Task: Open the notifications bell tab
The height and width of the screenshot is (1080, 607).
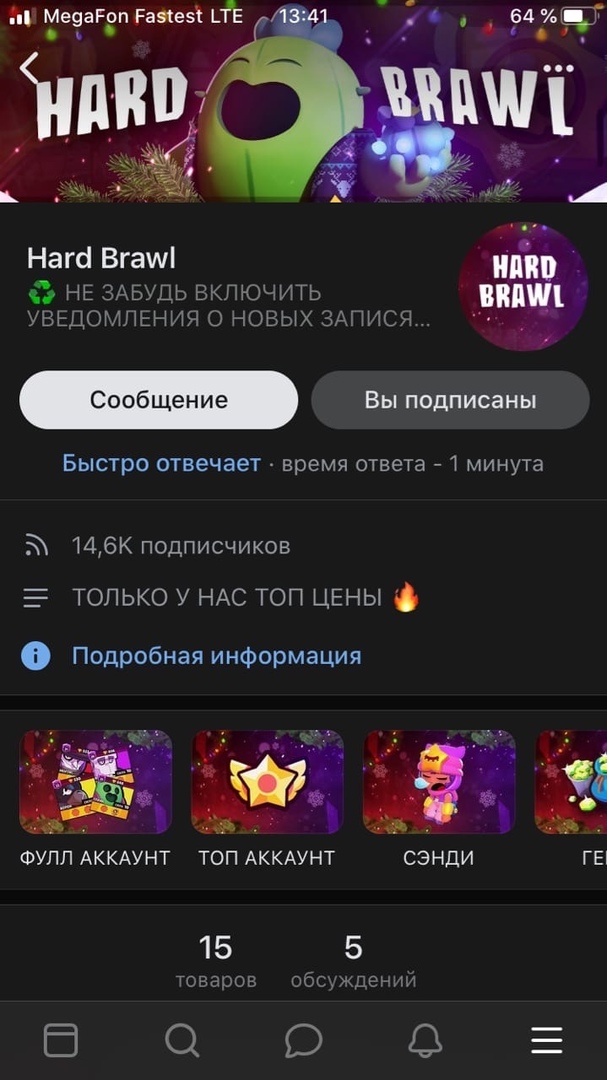Action: click(x=425, y=1041)
